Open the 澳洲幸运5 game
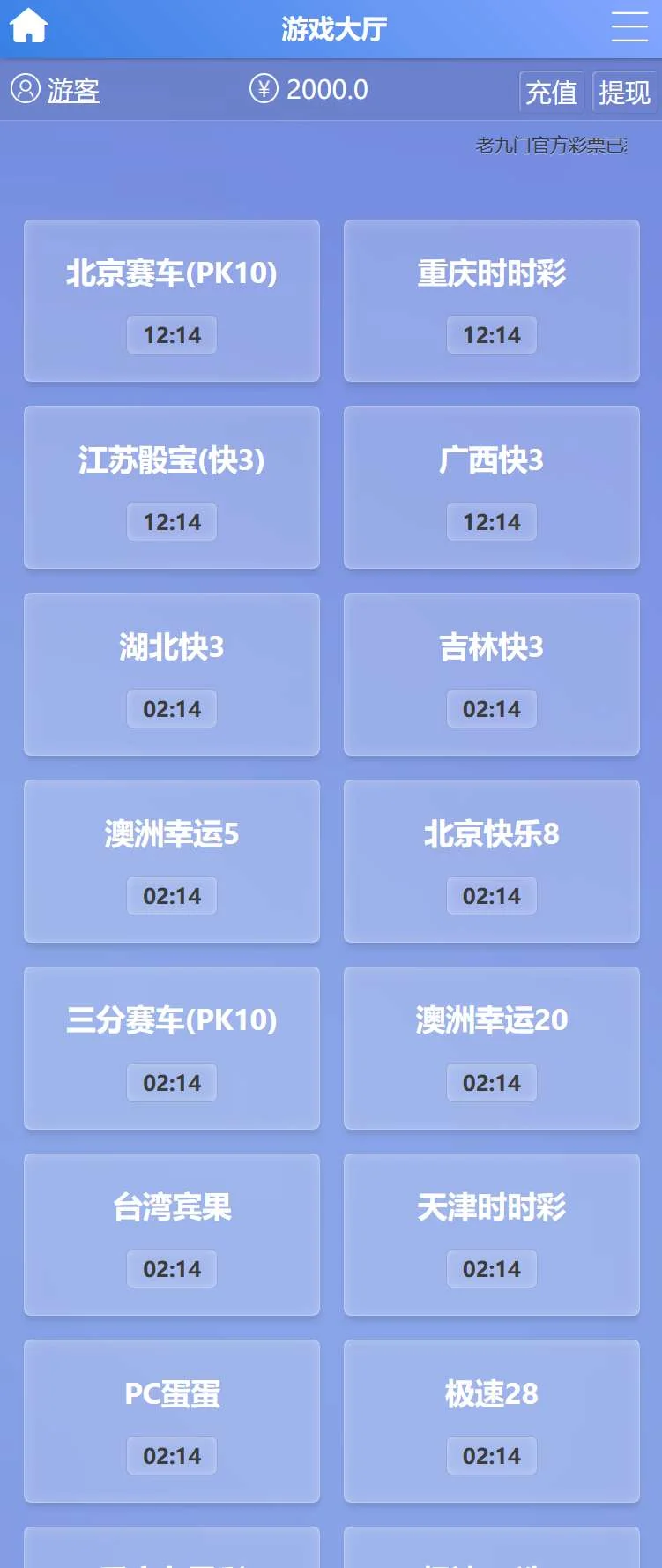662x1568 pixels. pyautogui.click(x=172, y=862)
